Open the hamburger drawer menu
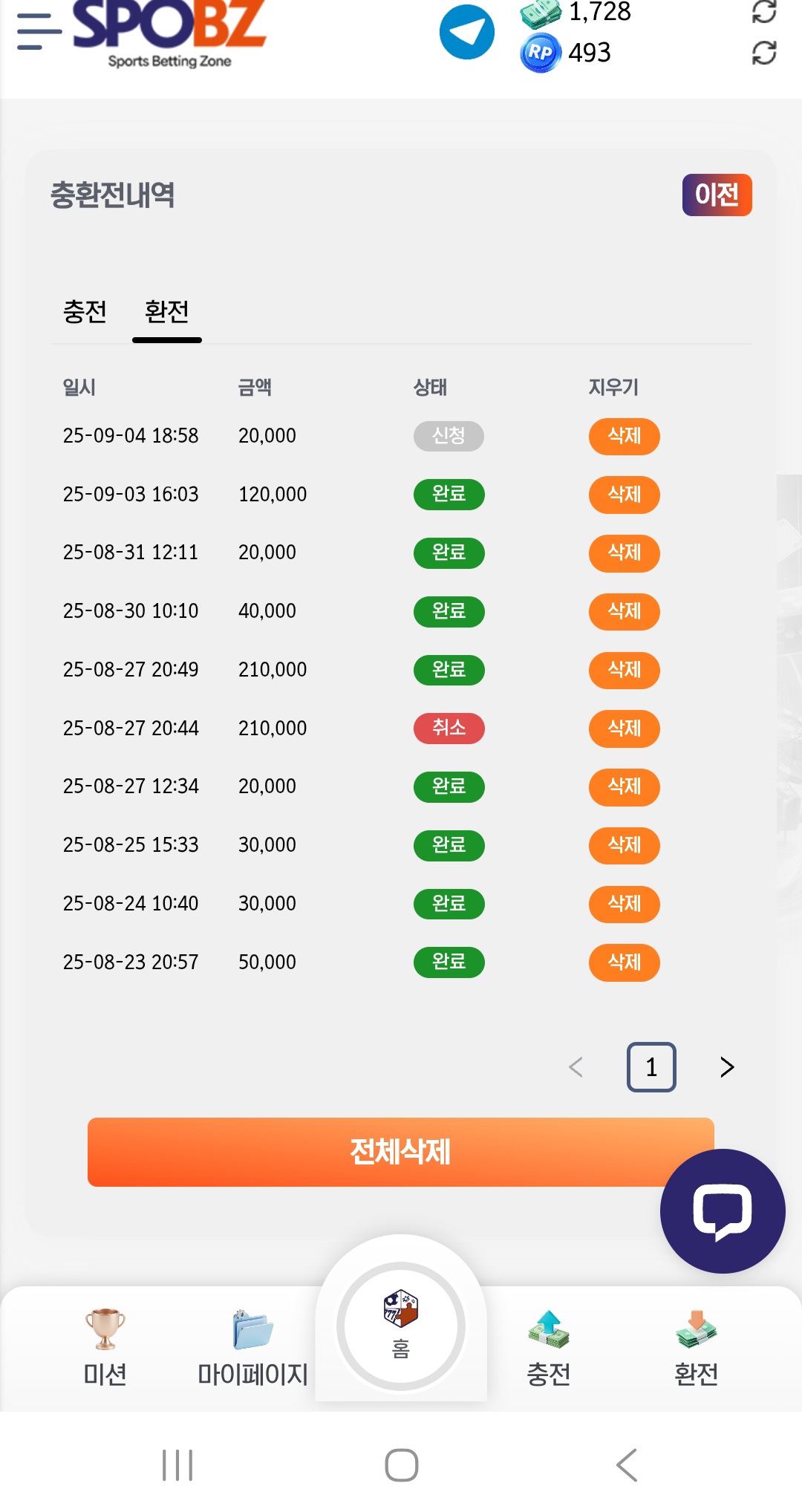This screenshot has height=1512, width=802. tap(39, 31)
